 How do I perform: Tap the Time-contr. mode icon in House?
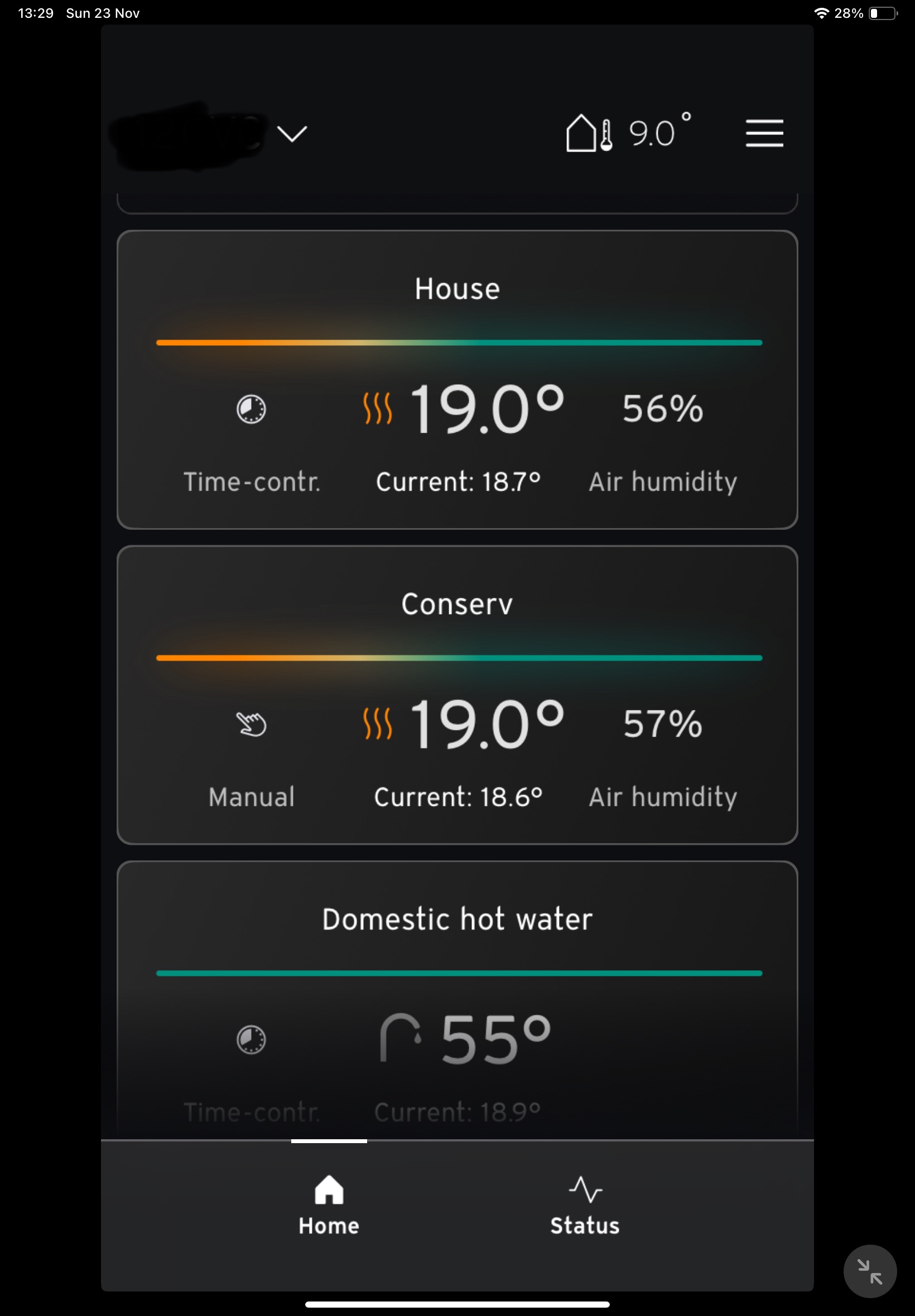251,409
